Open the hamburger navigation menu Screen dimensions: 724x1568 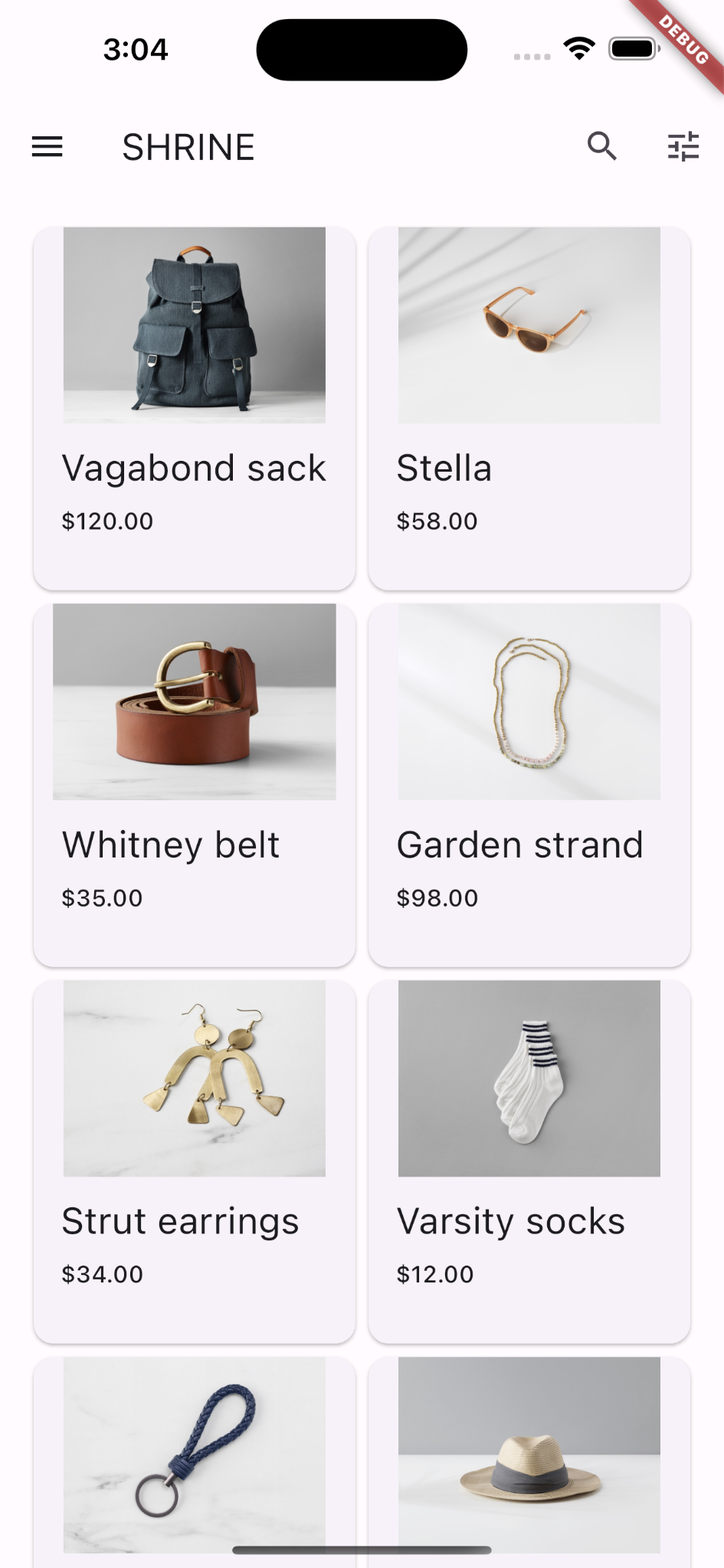pos(47,146)
